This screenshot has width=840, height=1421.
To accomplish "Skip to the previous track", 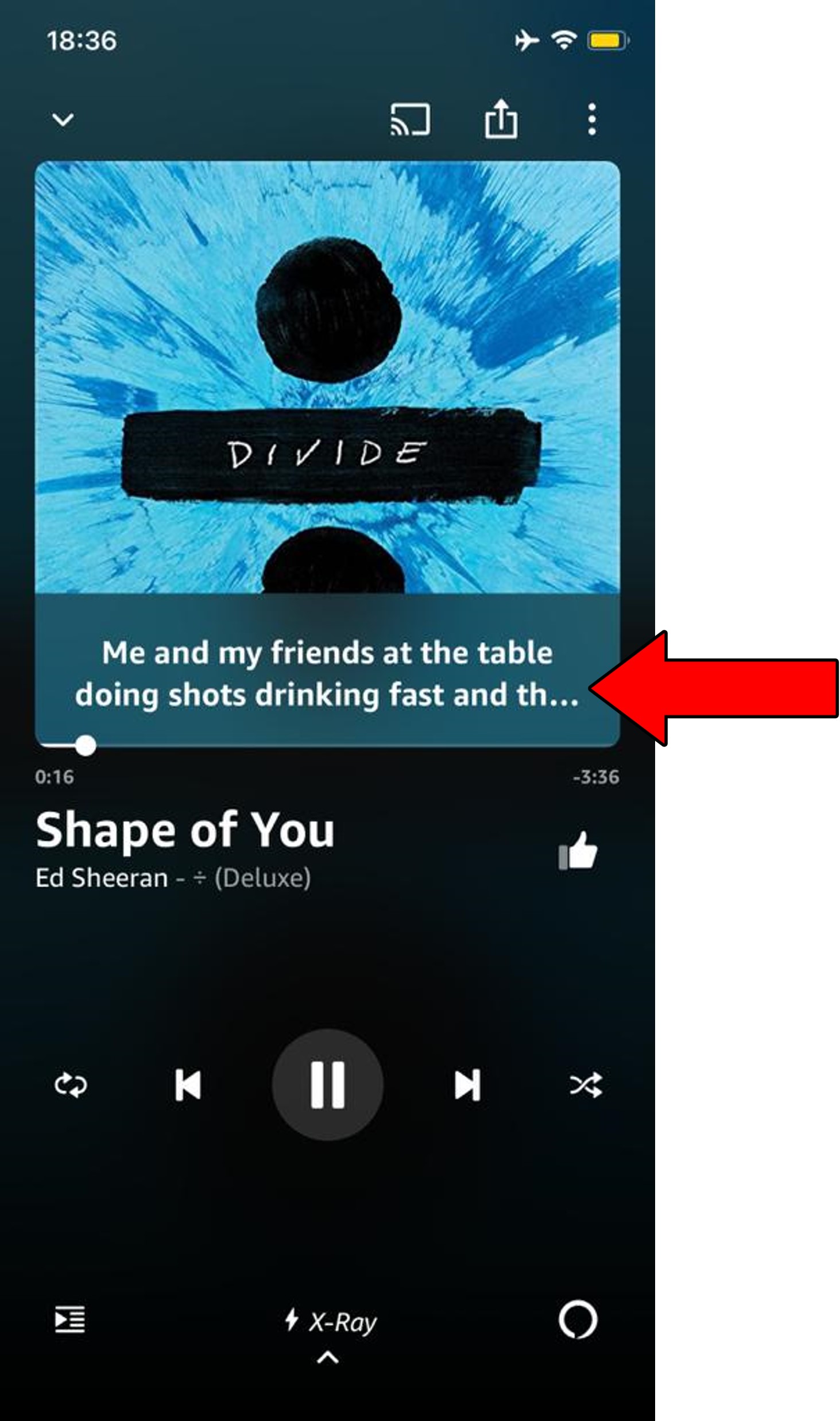I will tap(188, 1085).
